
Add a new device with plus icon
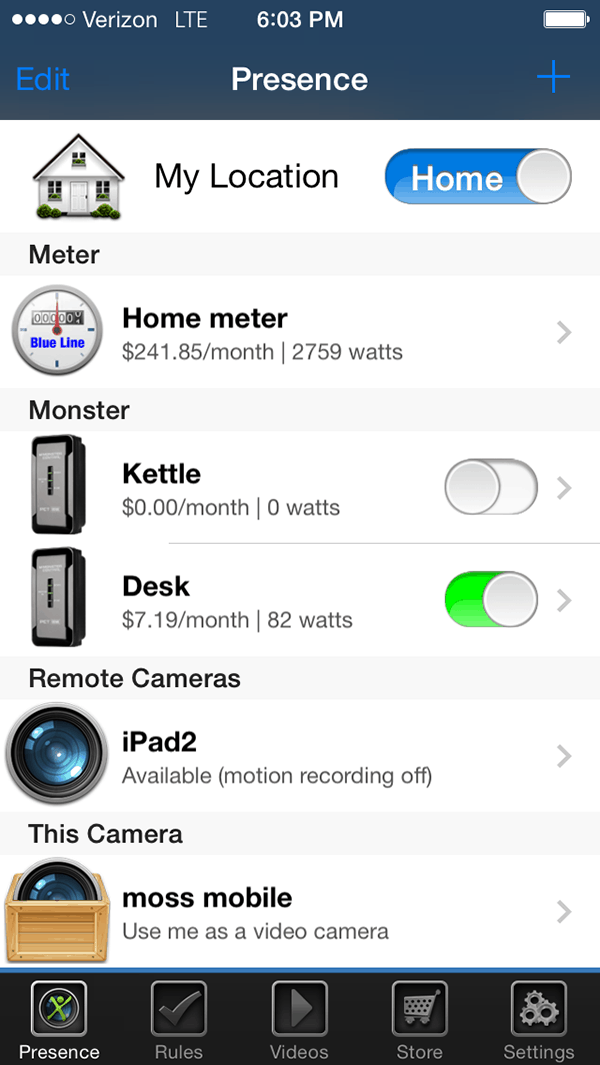[553, 78]
